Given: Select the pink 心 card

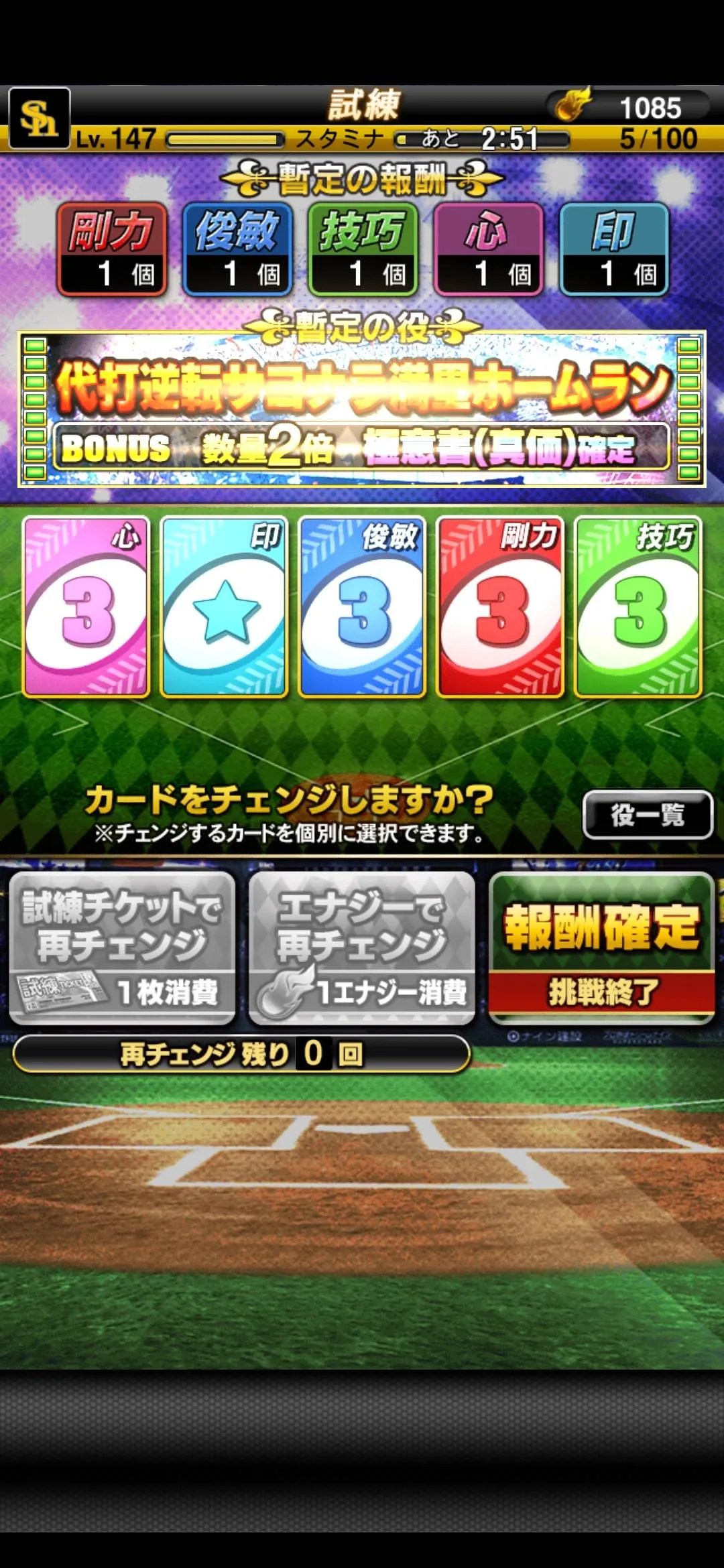Looking at the screenshot, I should tap(86, 606).
